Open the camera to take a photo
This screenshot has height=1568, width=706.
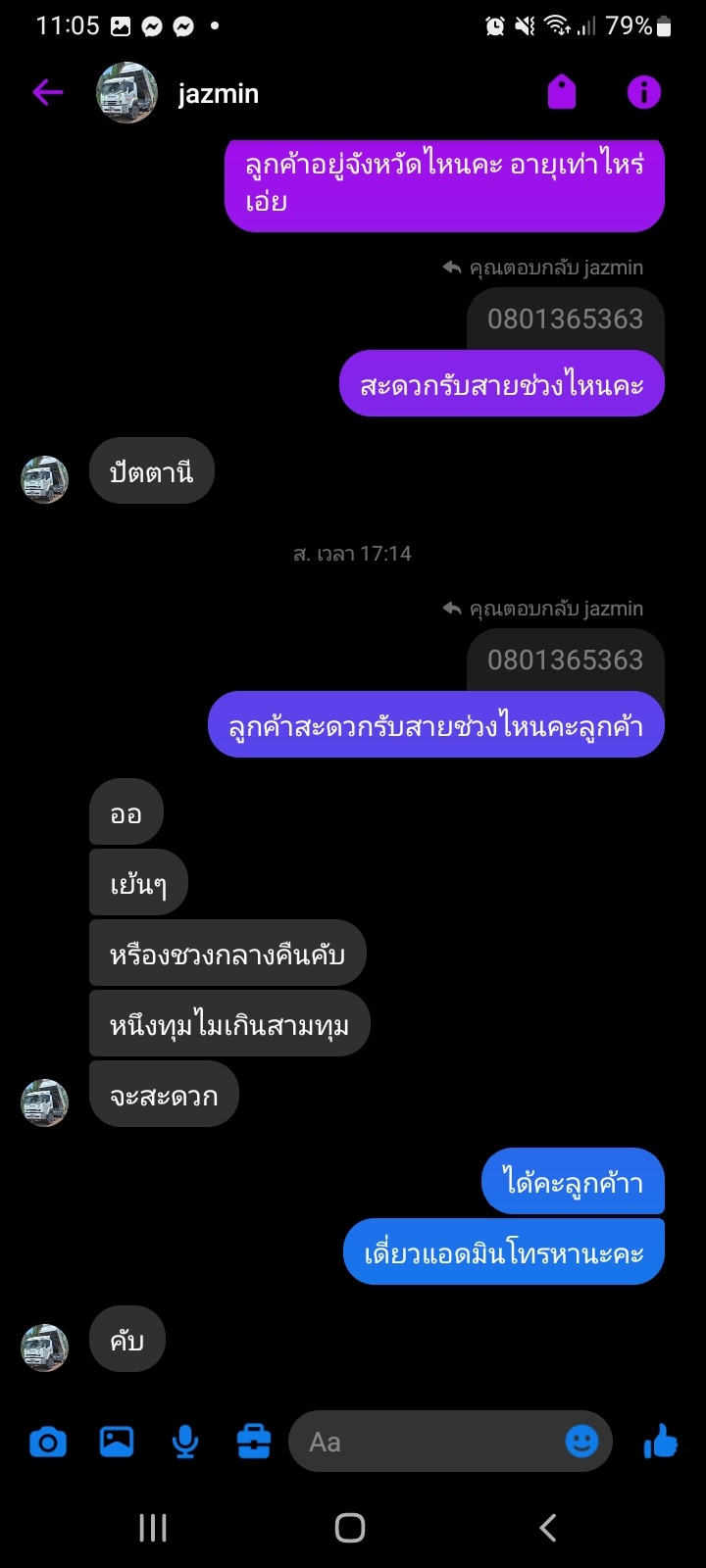point(48,1443)
